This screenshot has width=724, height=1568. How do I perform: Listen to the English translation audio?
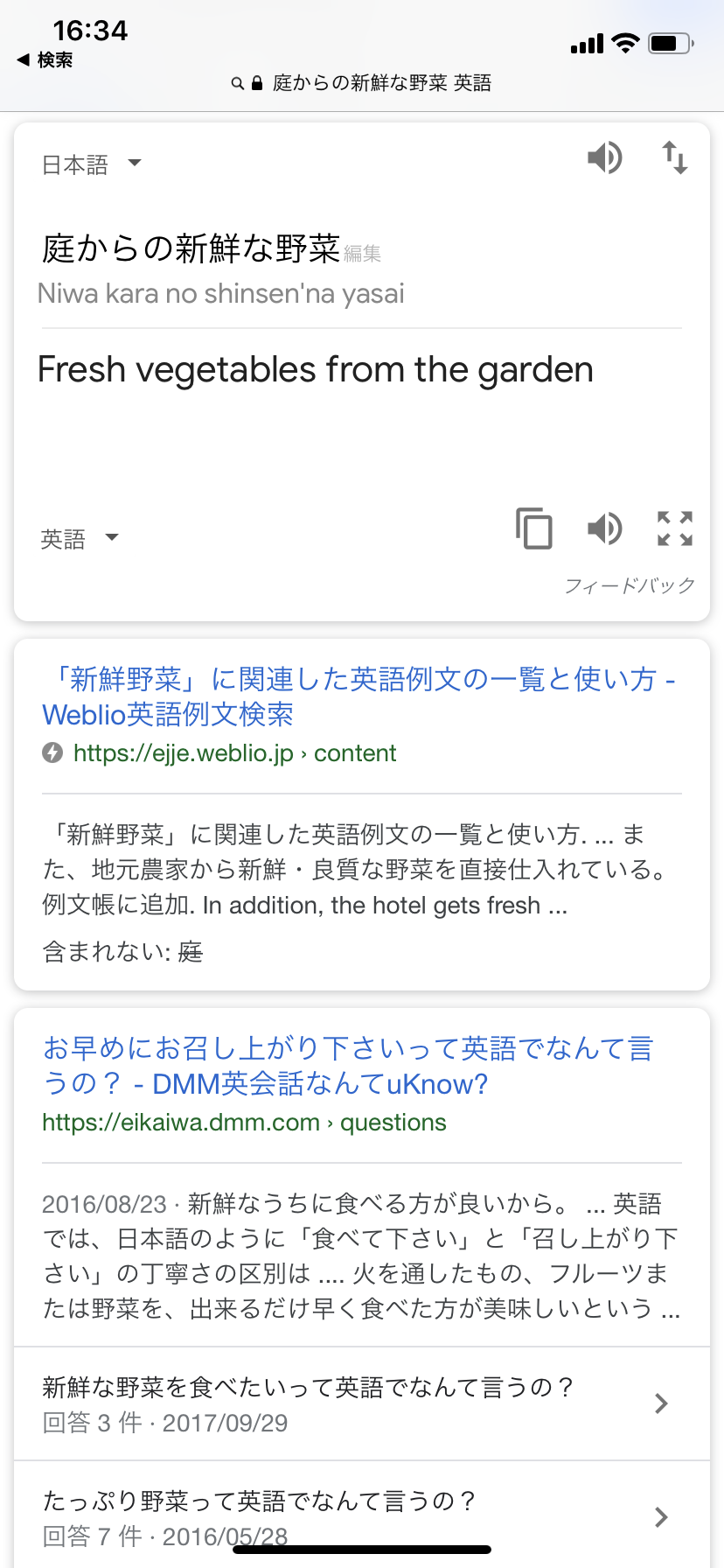point(604,528)
